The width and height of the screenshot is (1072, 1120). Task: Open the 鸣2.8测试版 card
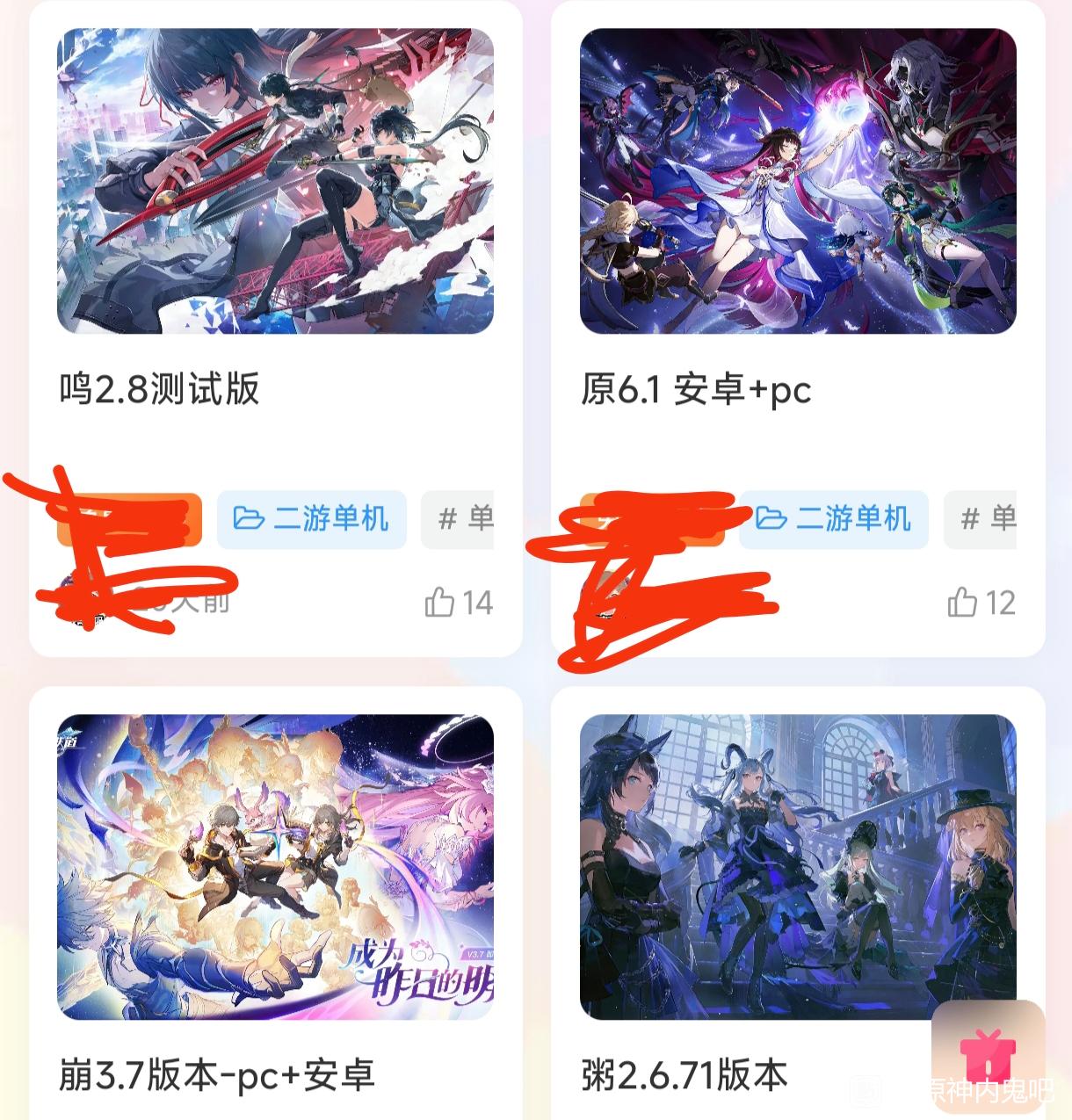coord(275,181)
